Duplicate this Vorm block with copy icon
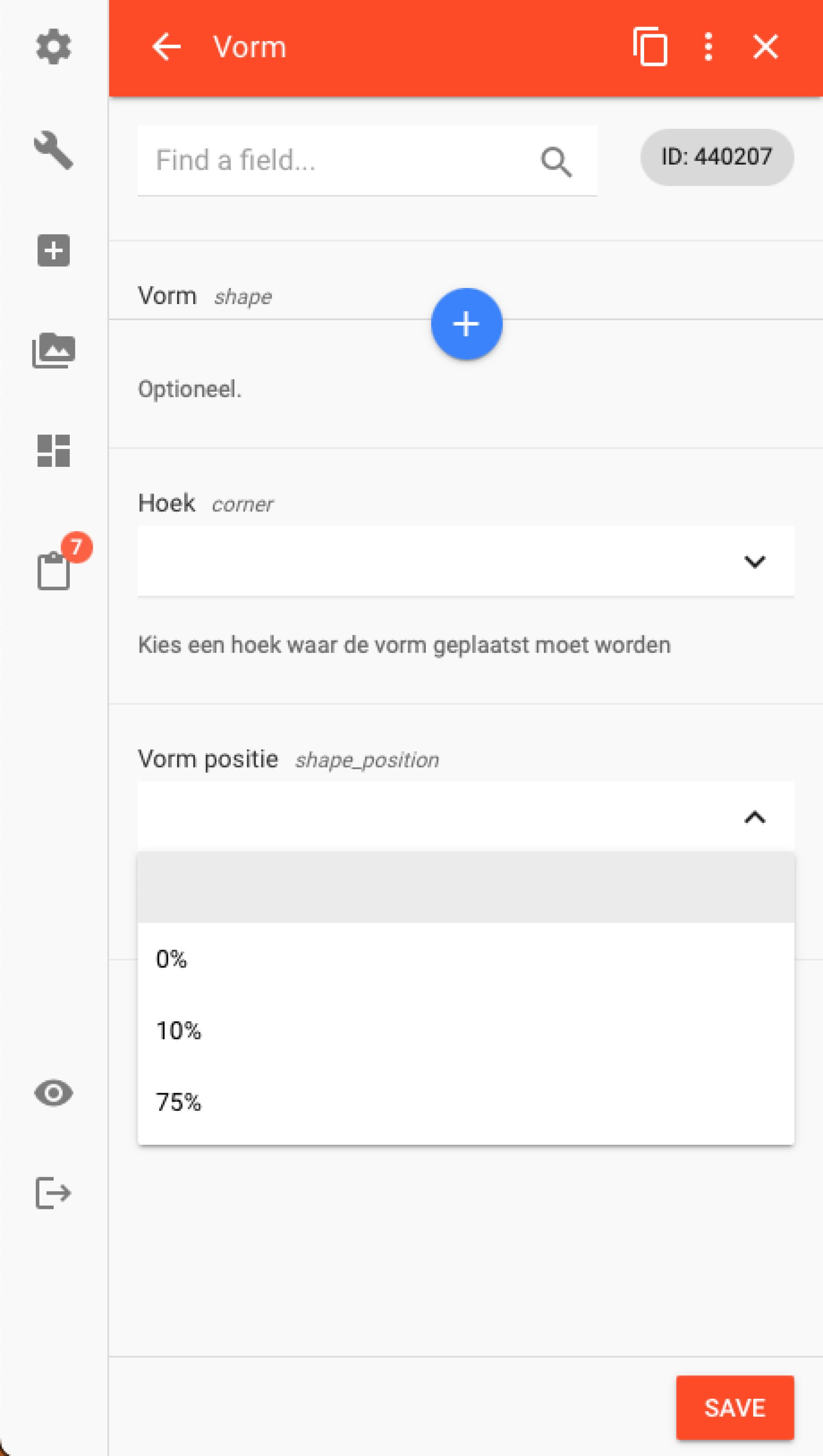Image resolution: width=823 pixels, height=1456 pixels. click(x=650, y=46)
